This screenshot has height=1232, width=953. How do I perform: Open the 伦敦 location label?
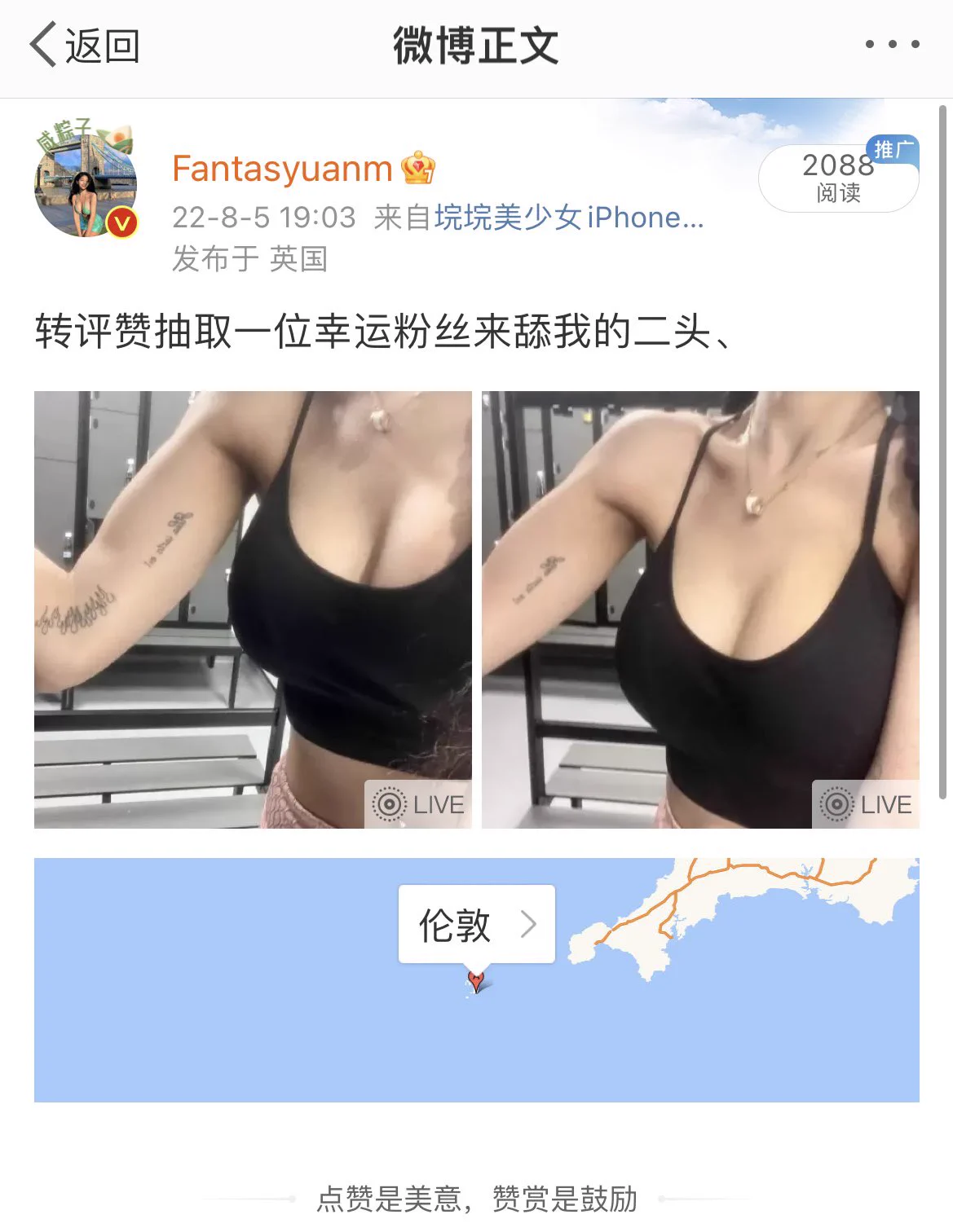[476, 925]
